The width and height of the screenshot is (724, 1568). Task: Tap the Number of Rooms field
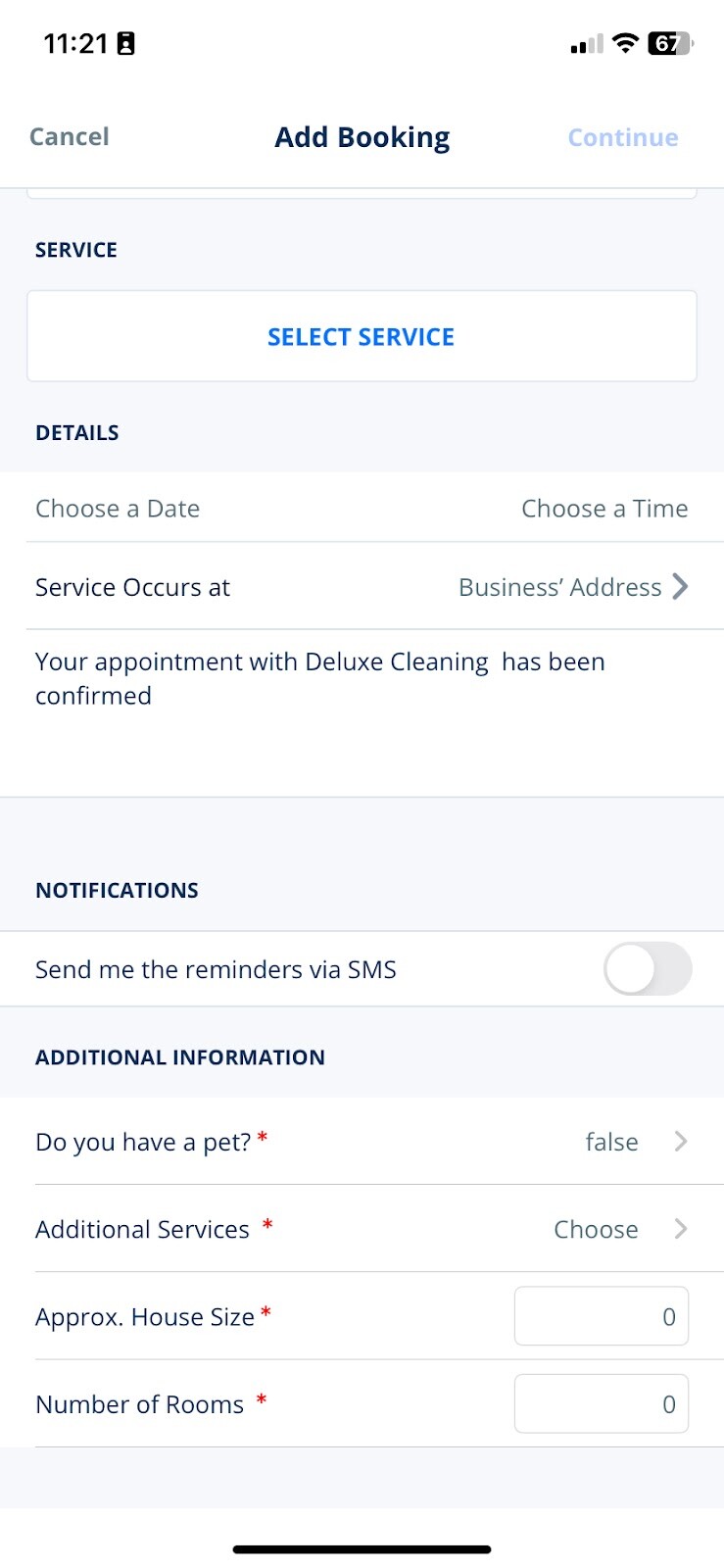[602, 1403]
